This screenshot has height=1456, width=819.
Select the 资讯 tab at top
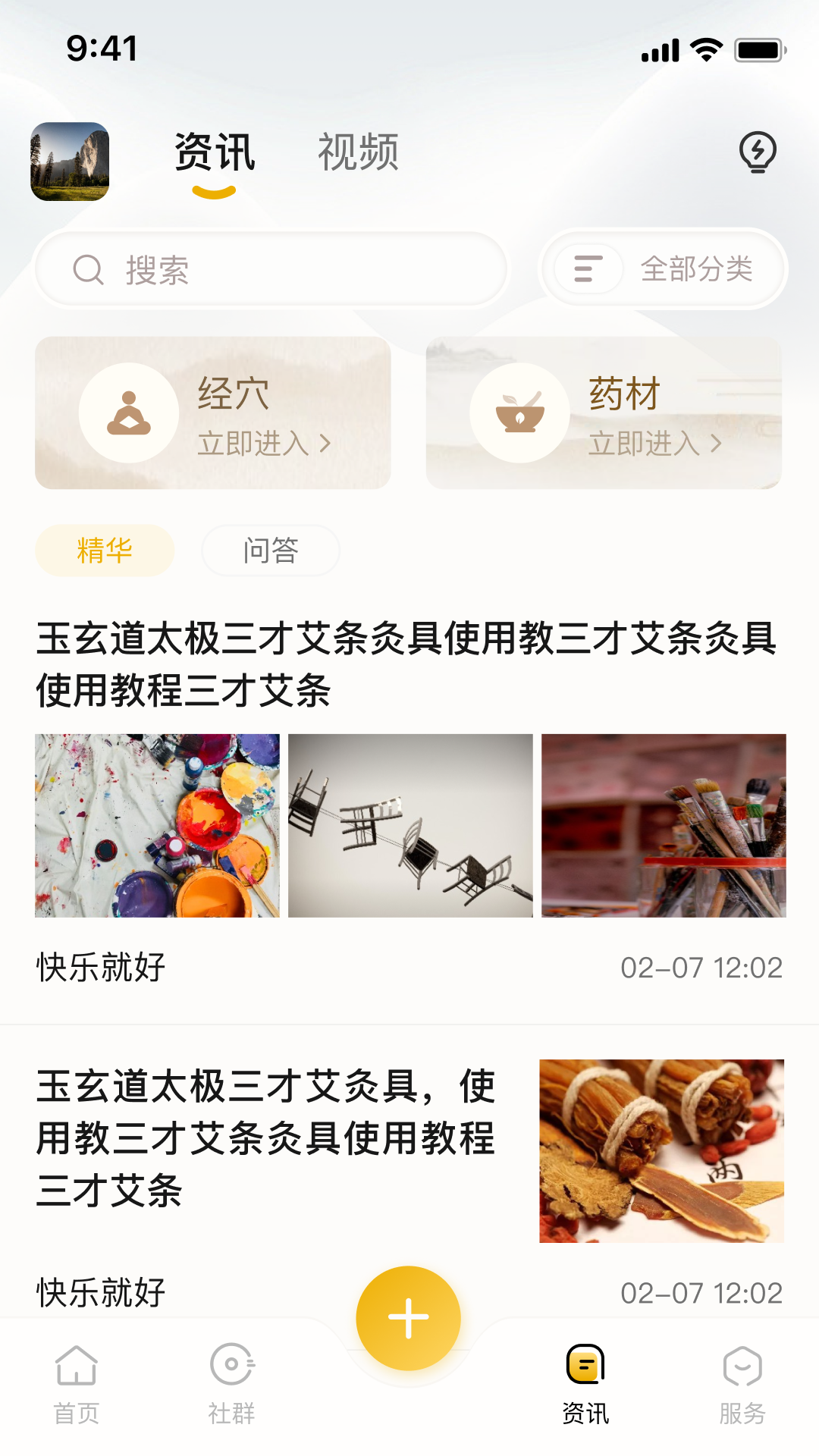216,152
